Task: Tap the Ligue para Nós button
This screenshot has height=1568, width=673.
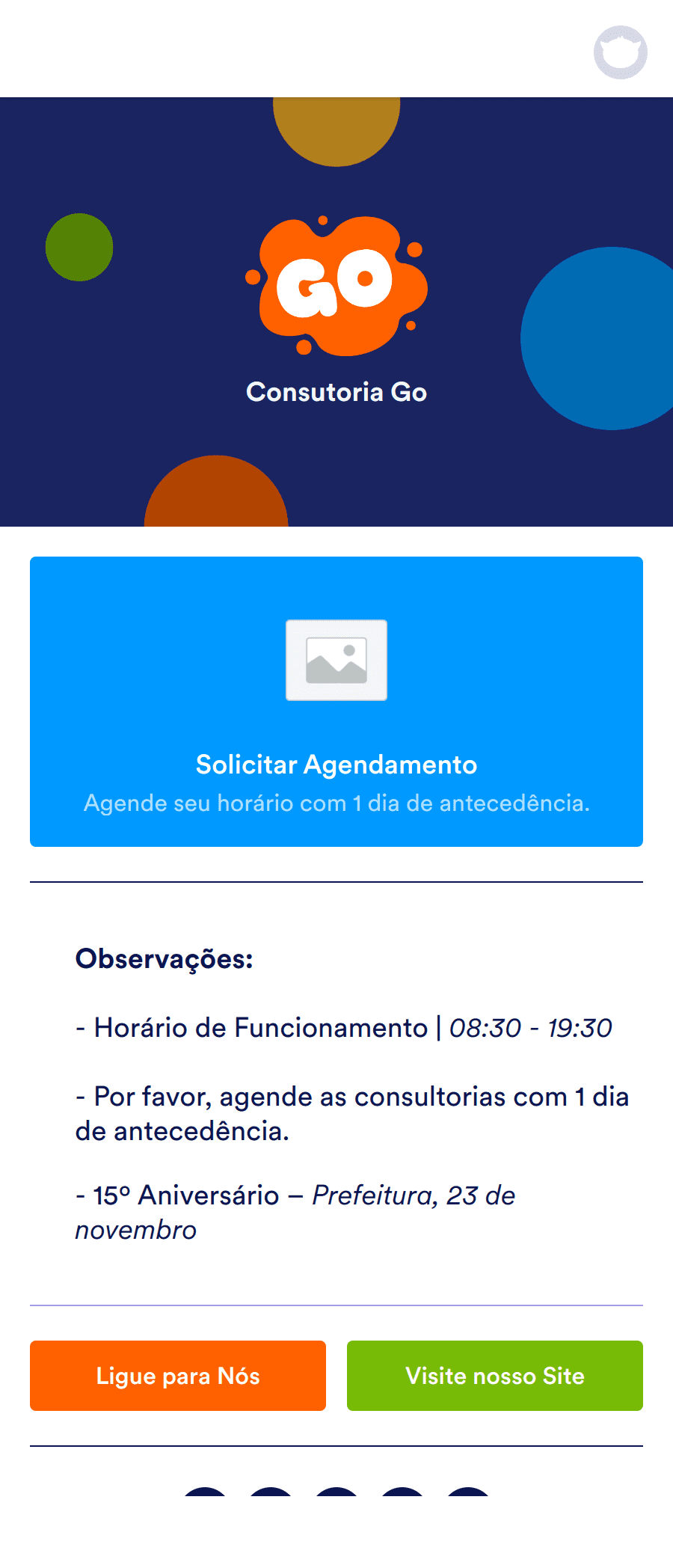Action: [x=178, y=1376]
